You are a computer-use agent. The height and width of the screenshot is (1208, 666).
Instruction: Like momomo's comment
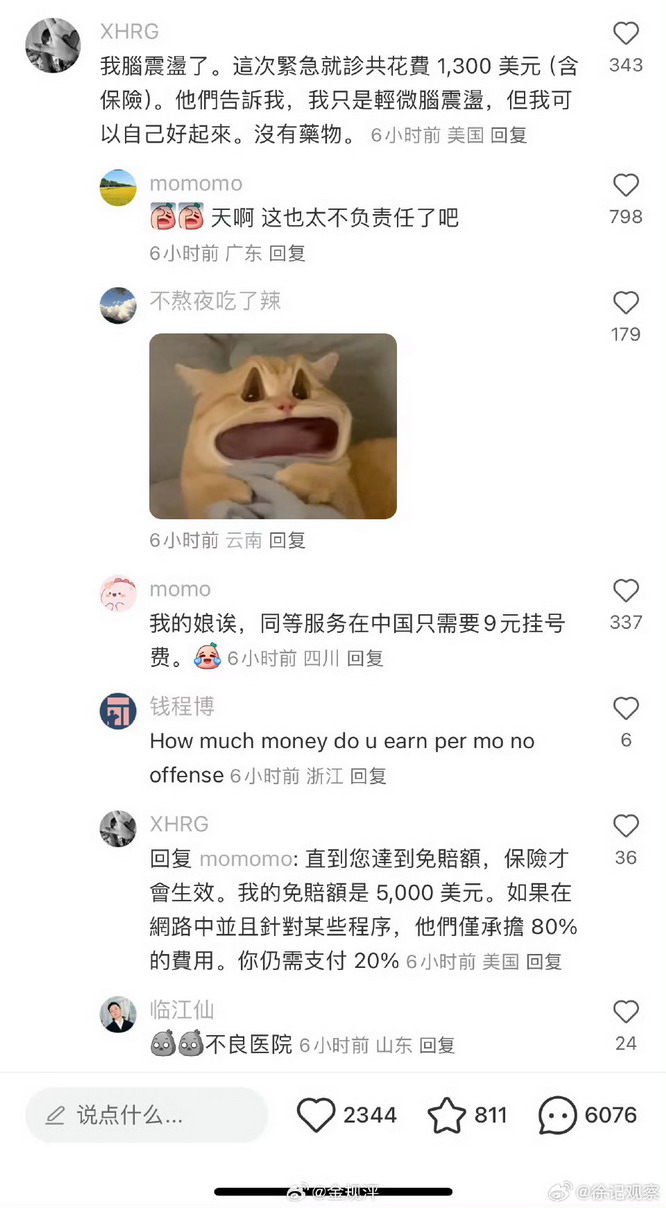(x=626, y=185)
